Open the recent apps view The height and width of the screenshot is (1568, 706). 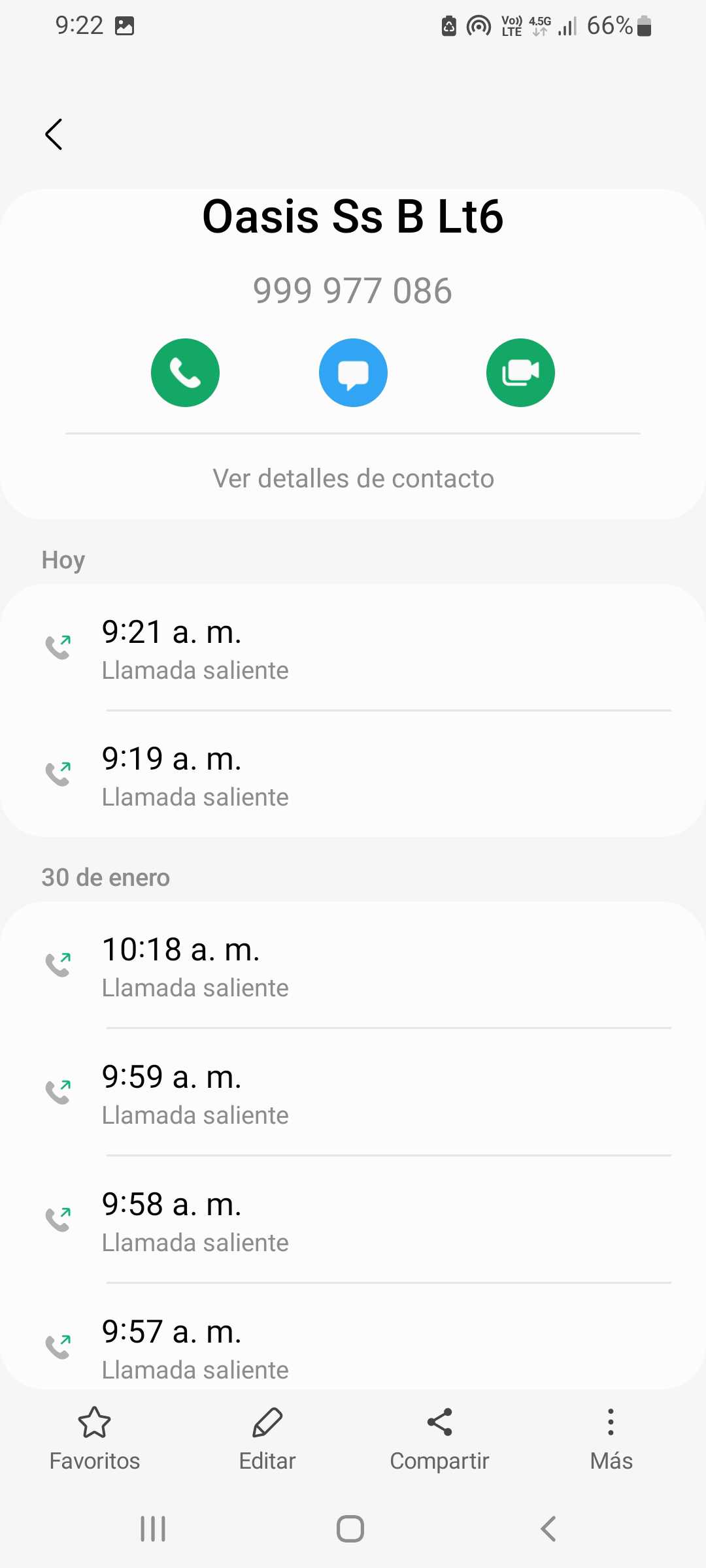153,1529
